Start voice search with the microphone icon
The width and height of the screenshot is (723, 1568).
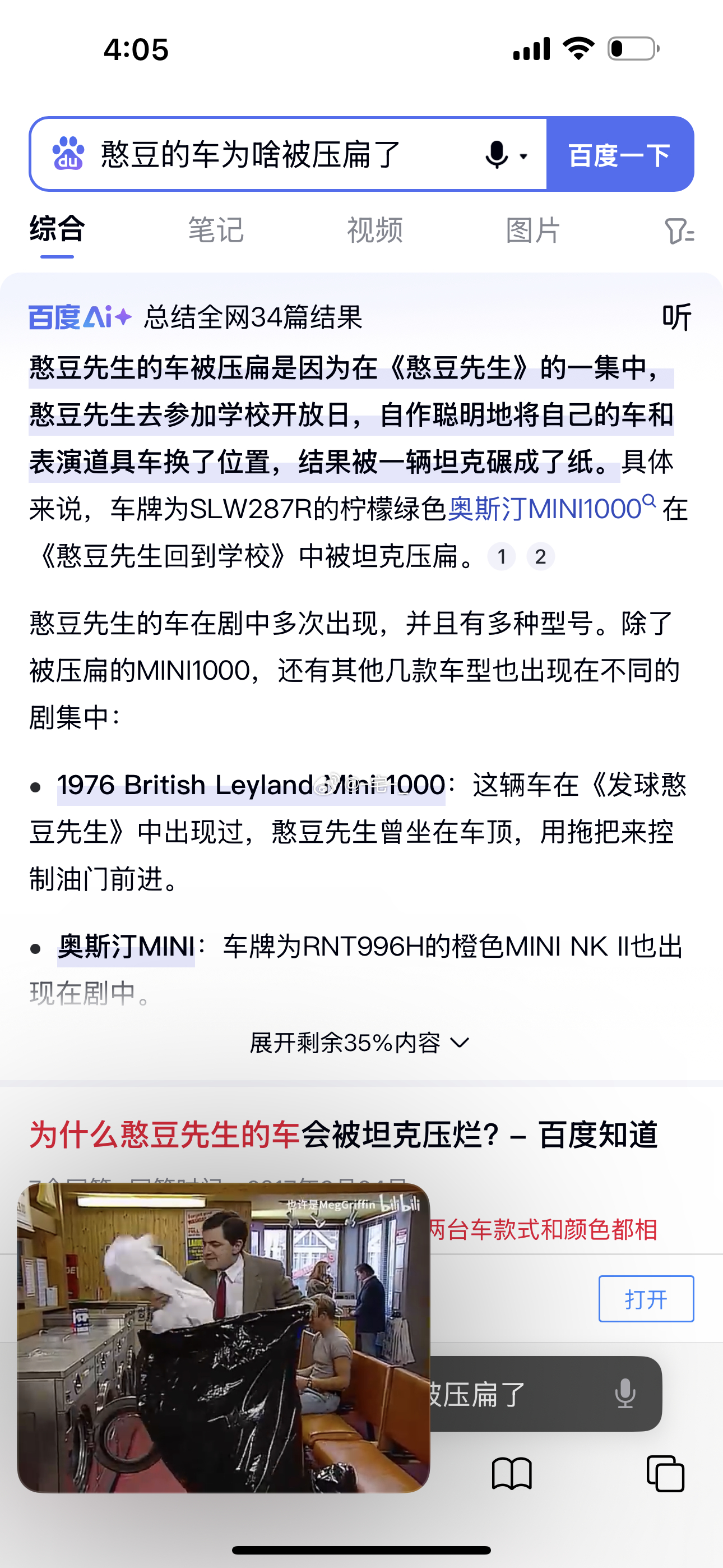tap(497, 155)
